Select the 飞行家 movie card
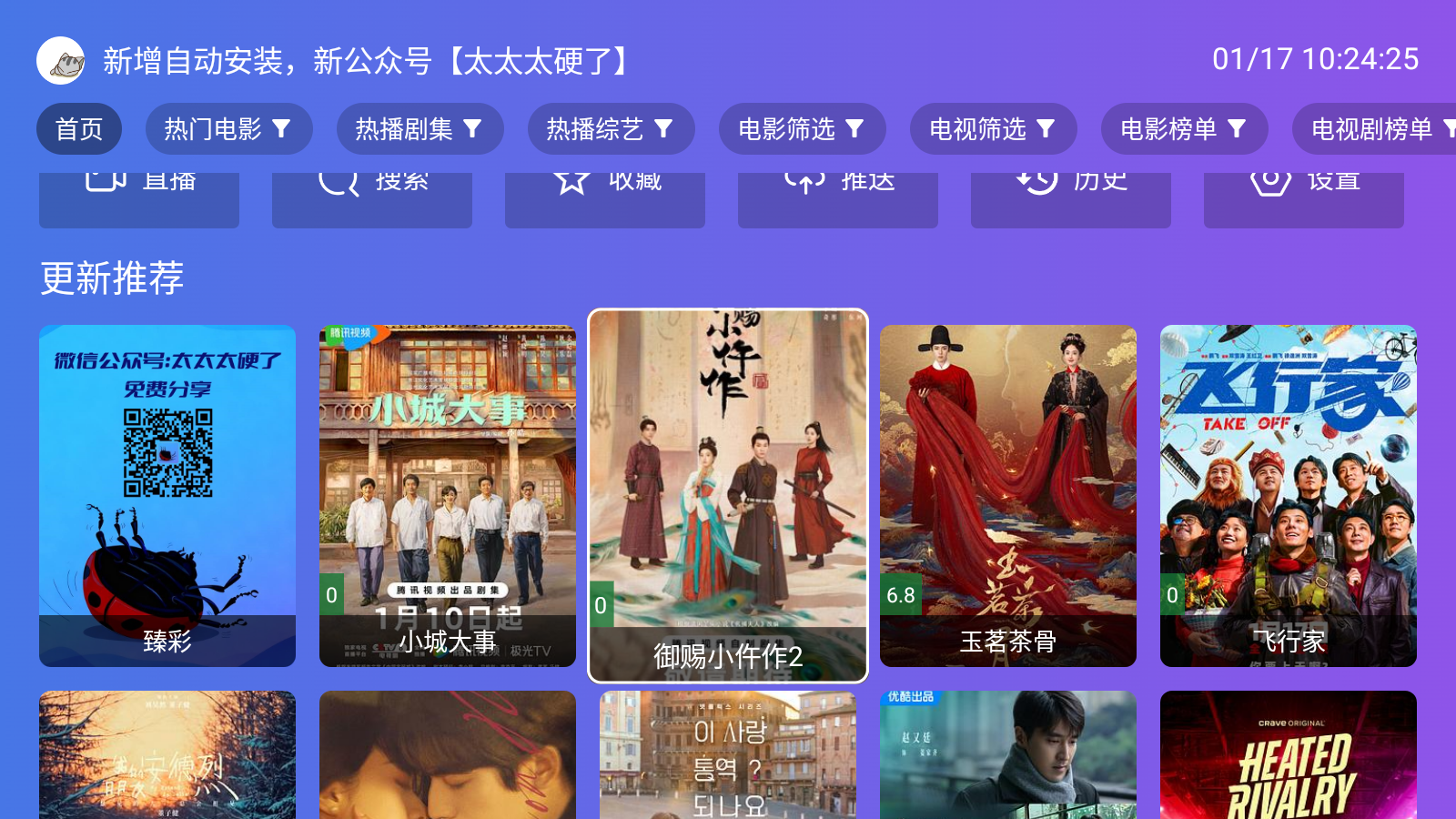Screen dimensions: 1456x819 pyautogui.click(x=1289, y=496)
